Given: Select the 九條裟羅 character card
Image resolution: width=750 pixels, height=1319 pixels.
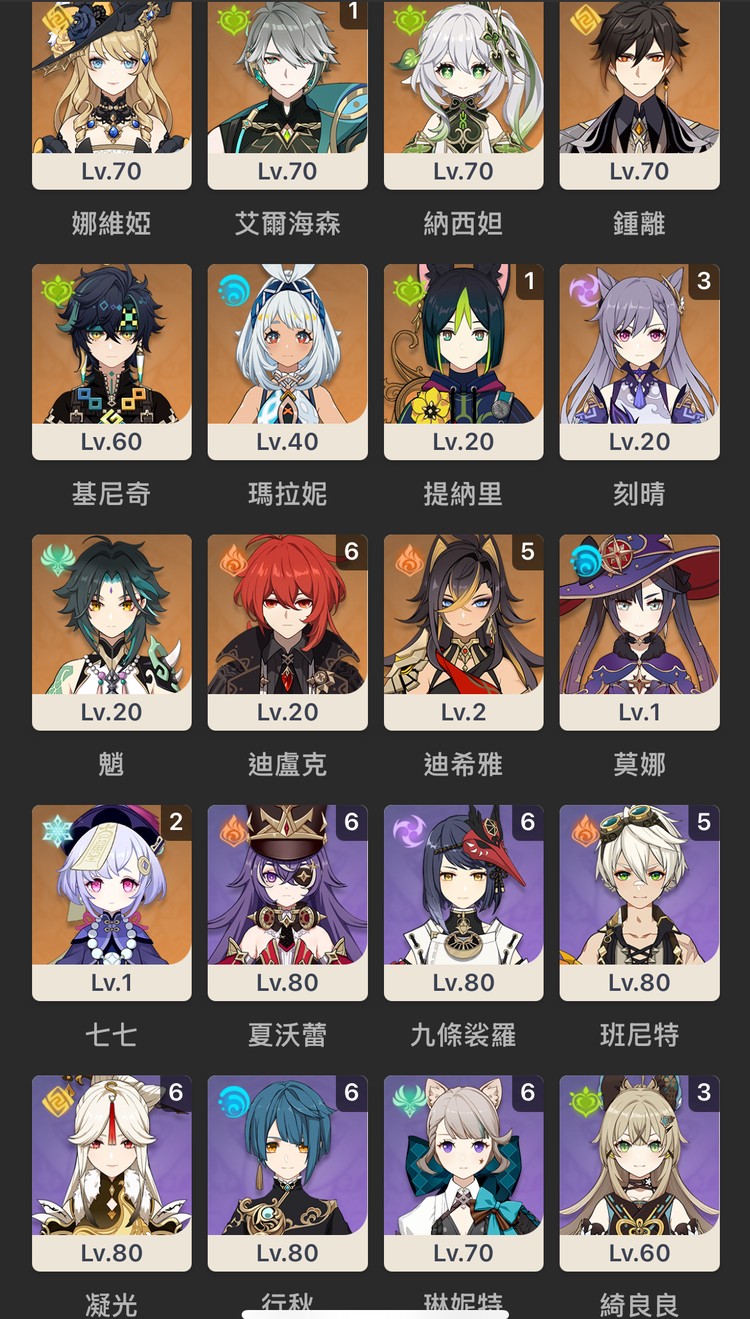Looking at the screenshot, I should [x=463, y=900].
